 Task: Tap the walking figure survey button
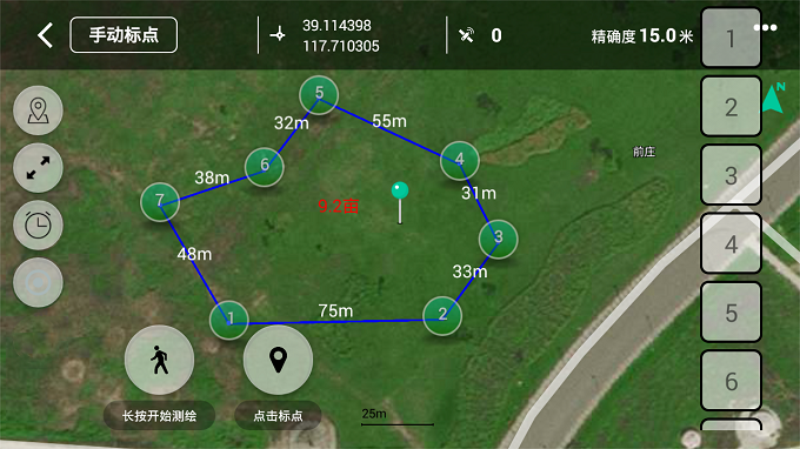[159, 360]
